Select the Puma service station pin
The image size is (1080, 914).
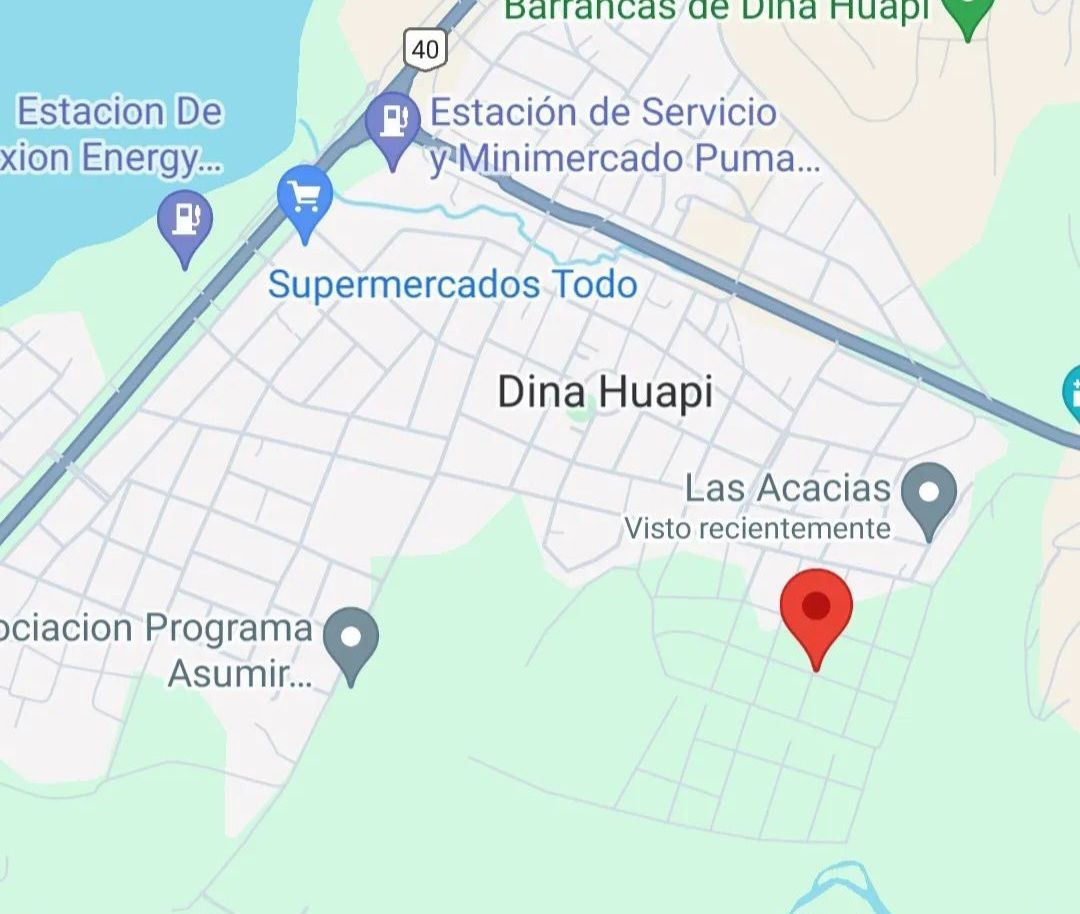coord(393,131)
